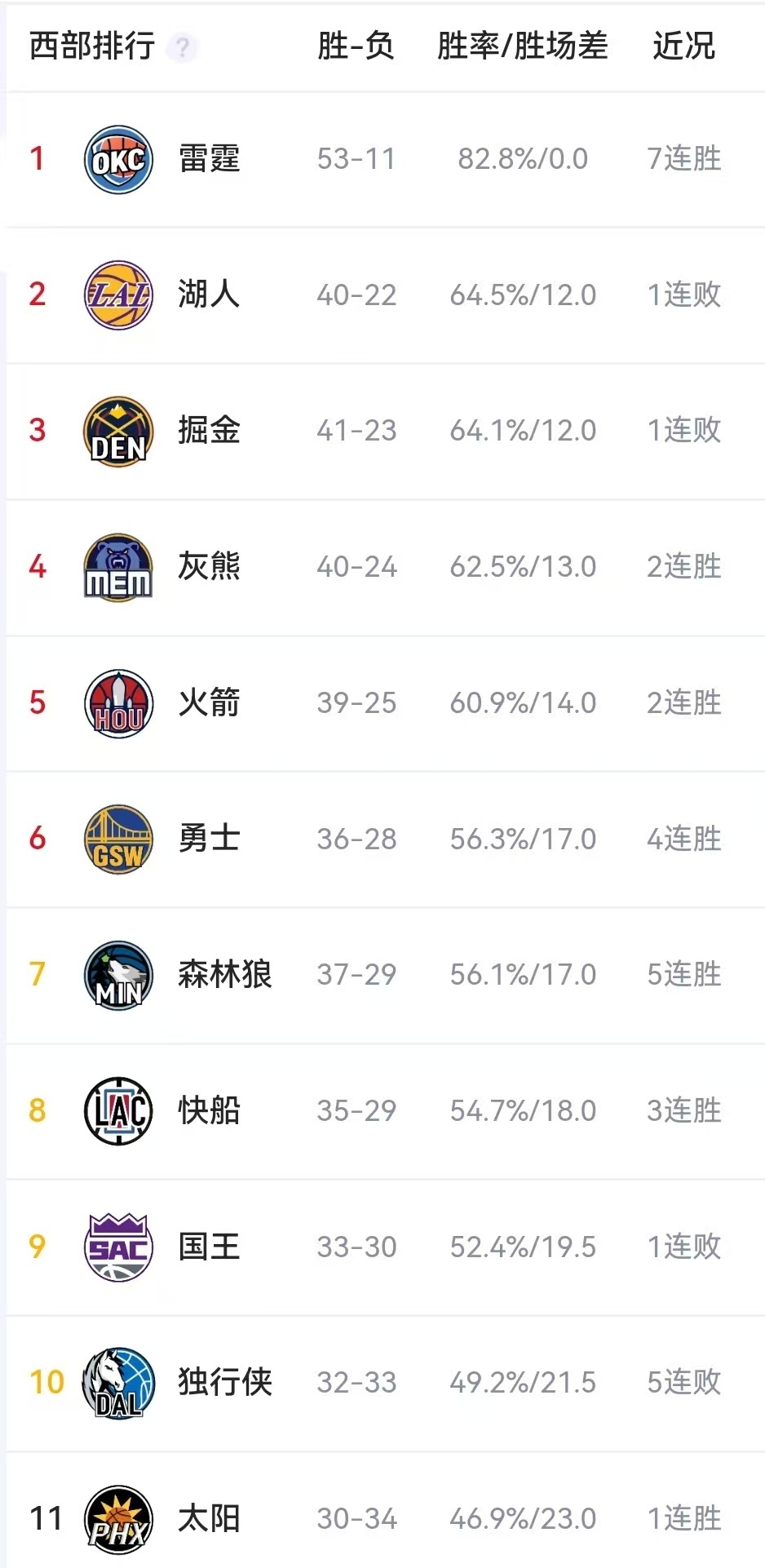This screenshot has height=1568, width=765.
Task: Click the Warriors GSW team logo
Action: click(x=117, y=839)
